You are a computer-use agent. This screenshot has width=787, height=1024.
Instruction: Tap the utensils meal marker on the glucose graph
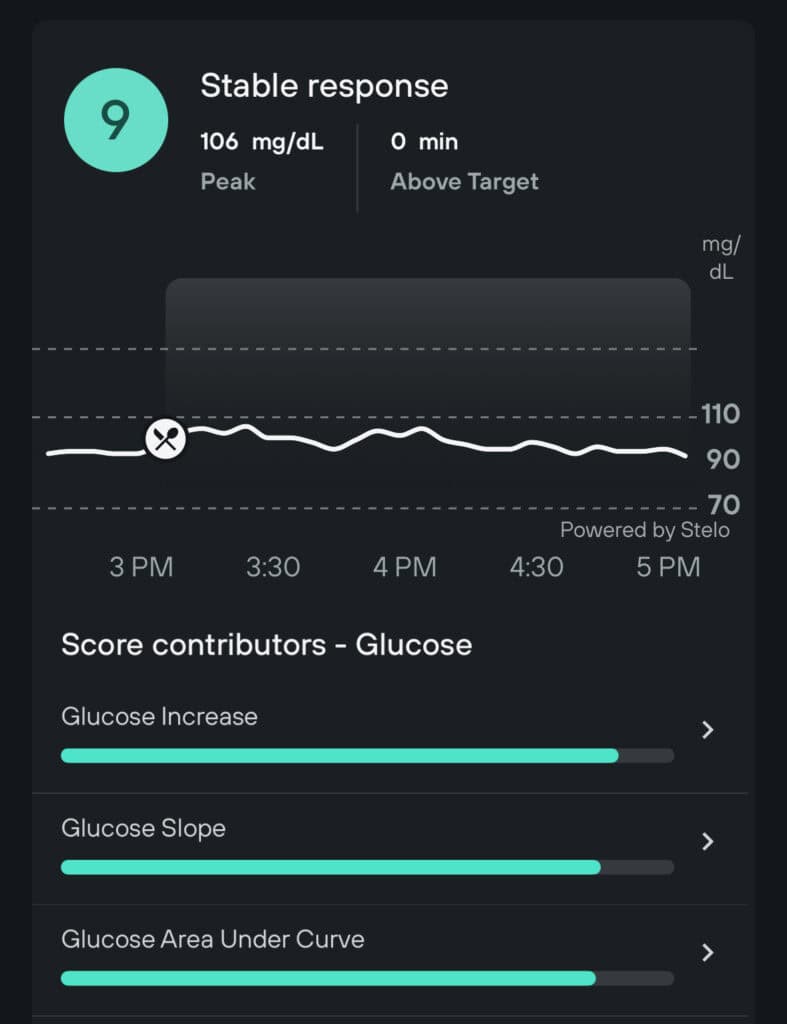(x=165, y=439)
